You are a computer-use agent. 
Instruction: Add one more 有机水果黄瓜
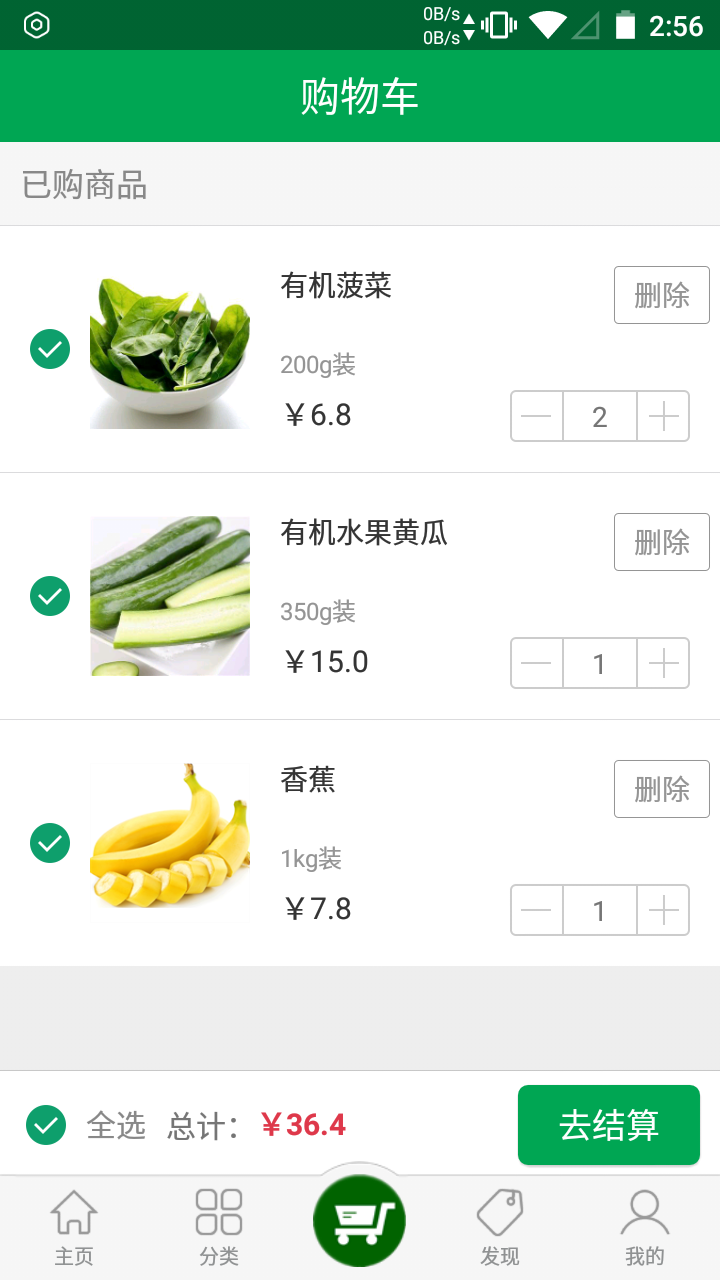tap(663, 663)
